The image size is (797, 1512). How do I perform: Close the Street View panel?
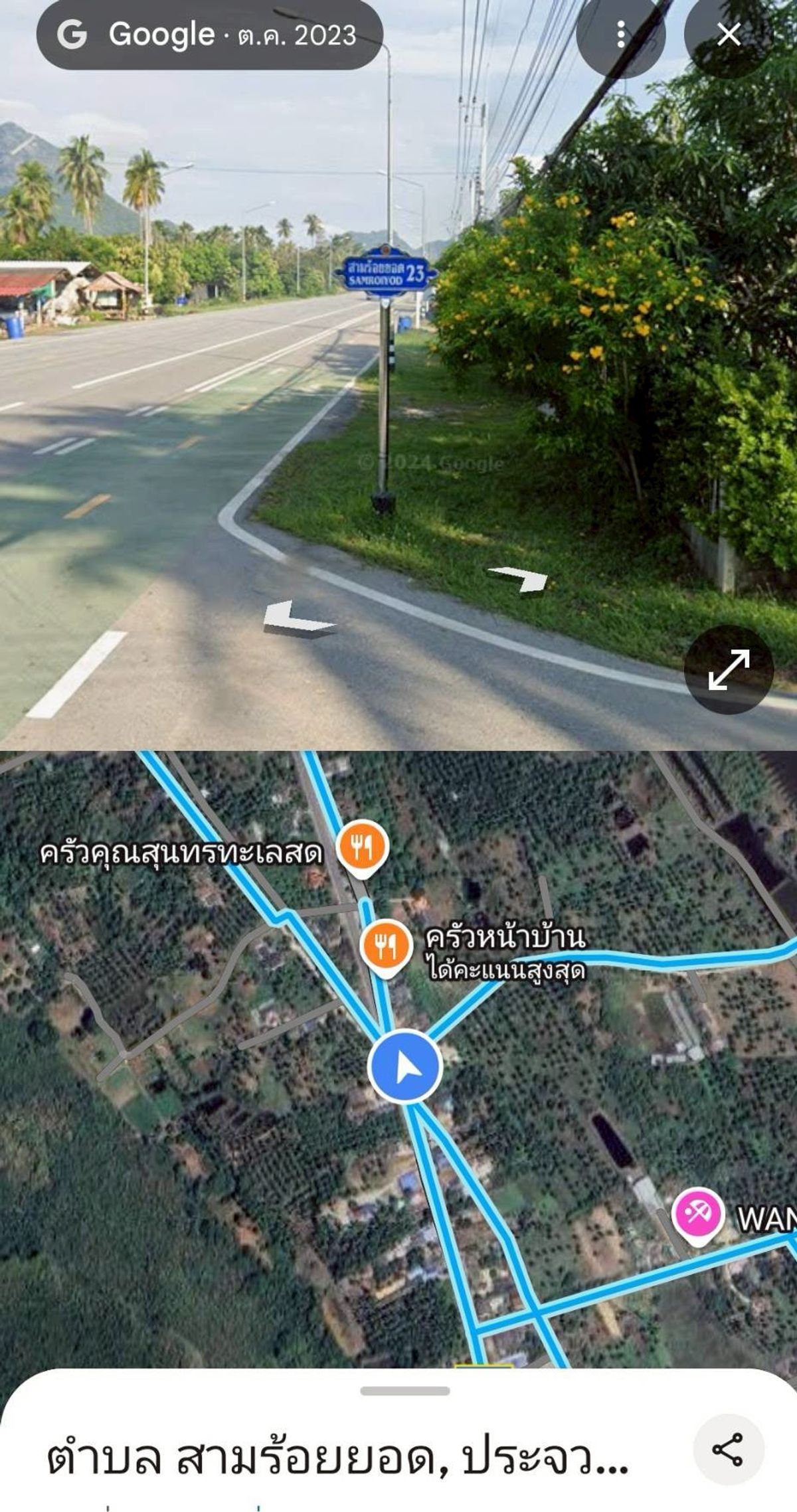point(729,35)
